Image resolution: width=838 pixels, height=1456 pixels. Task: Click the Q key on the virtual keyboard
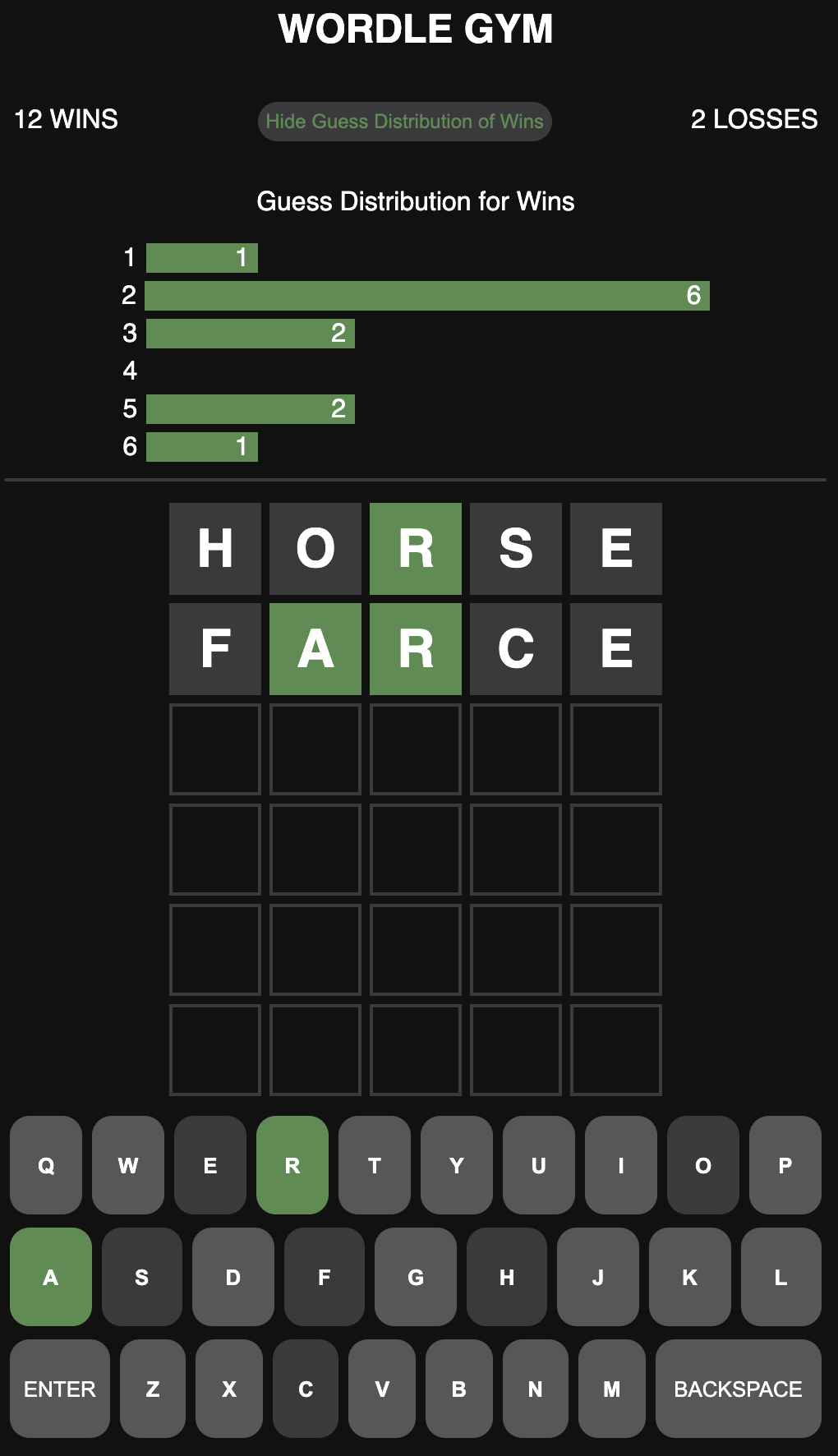point(45,1165)
